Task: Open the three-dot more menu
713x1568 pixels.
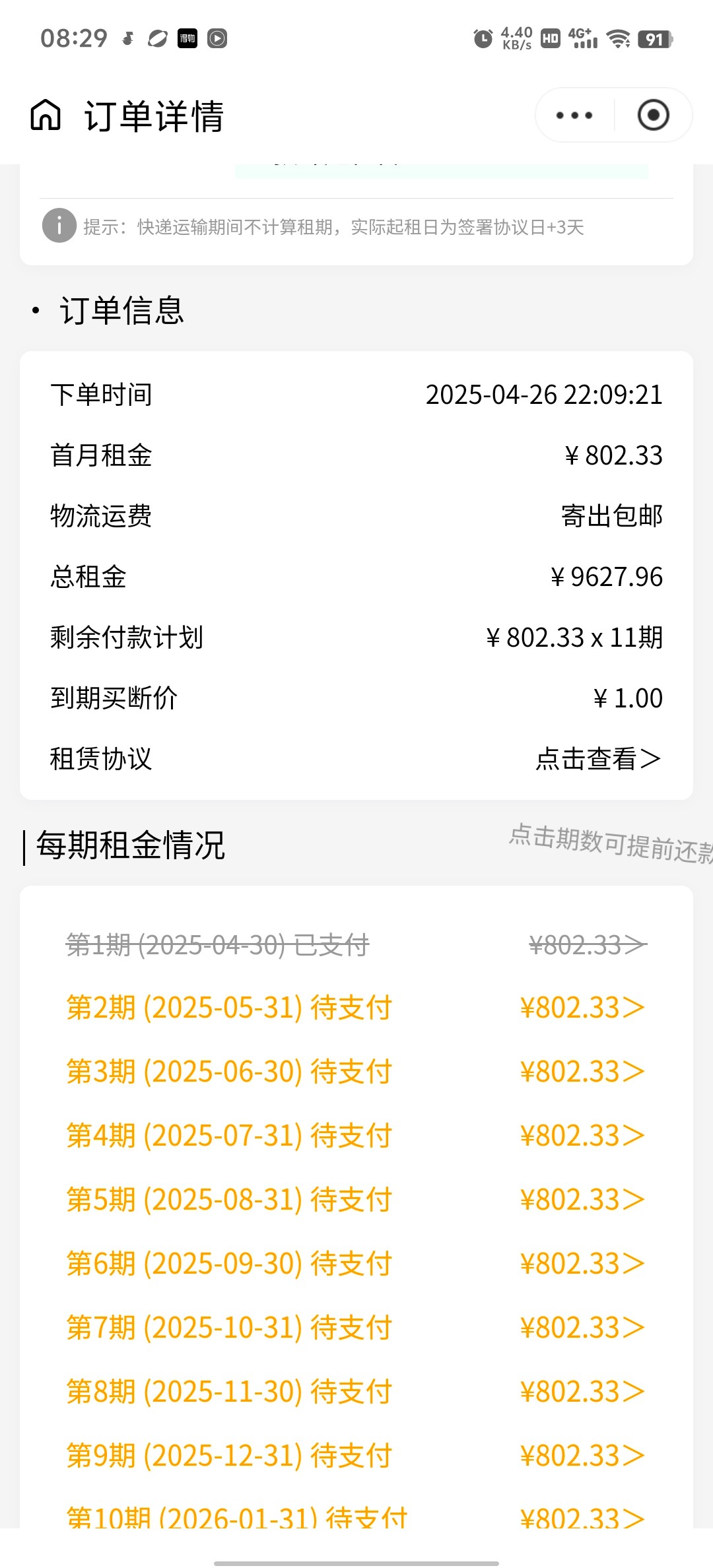Action: (574, 115)
